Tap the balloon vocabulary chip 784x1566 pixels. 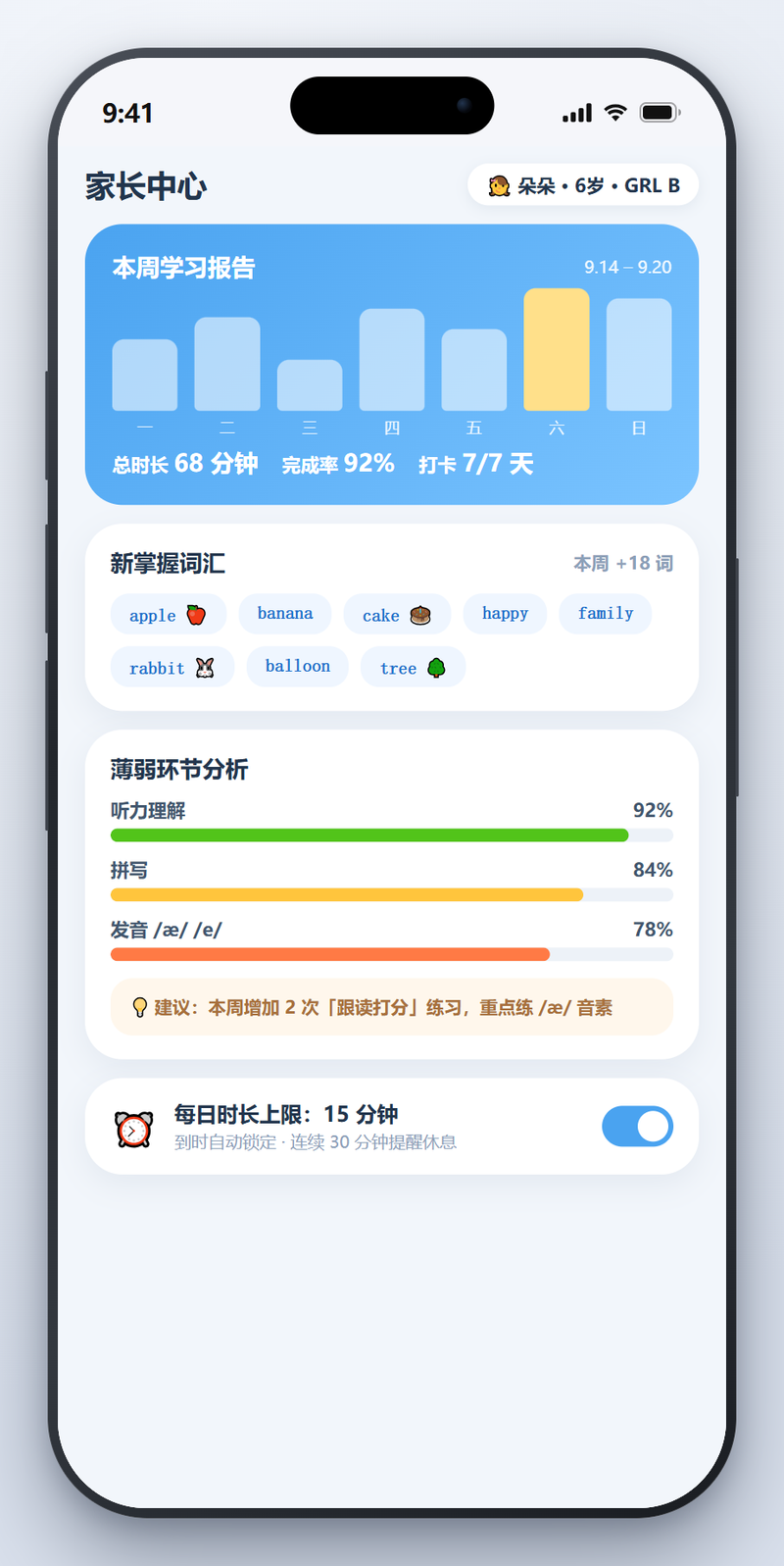point(298,667)
